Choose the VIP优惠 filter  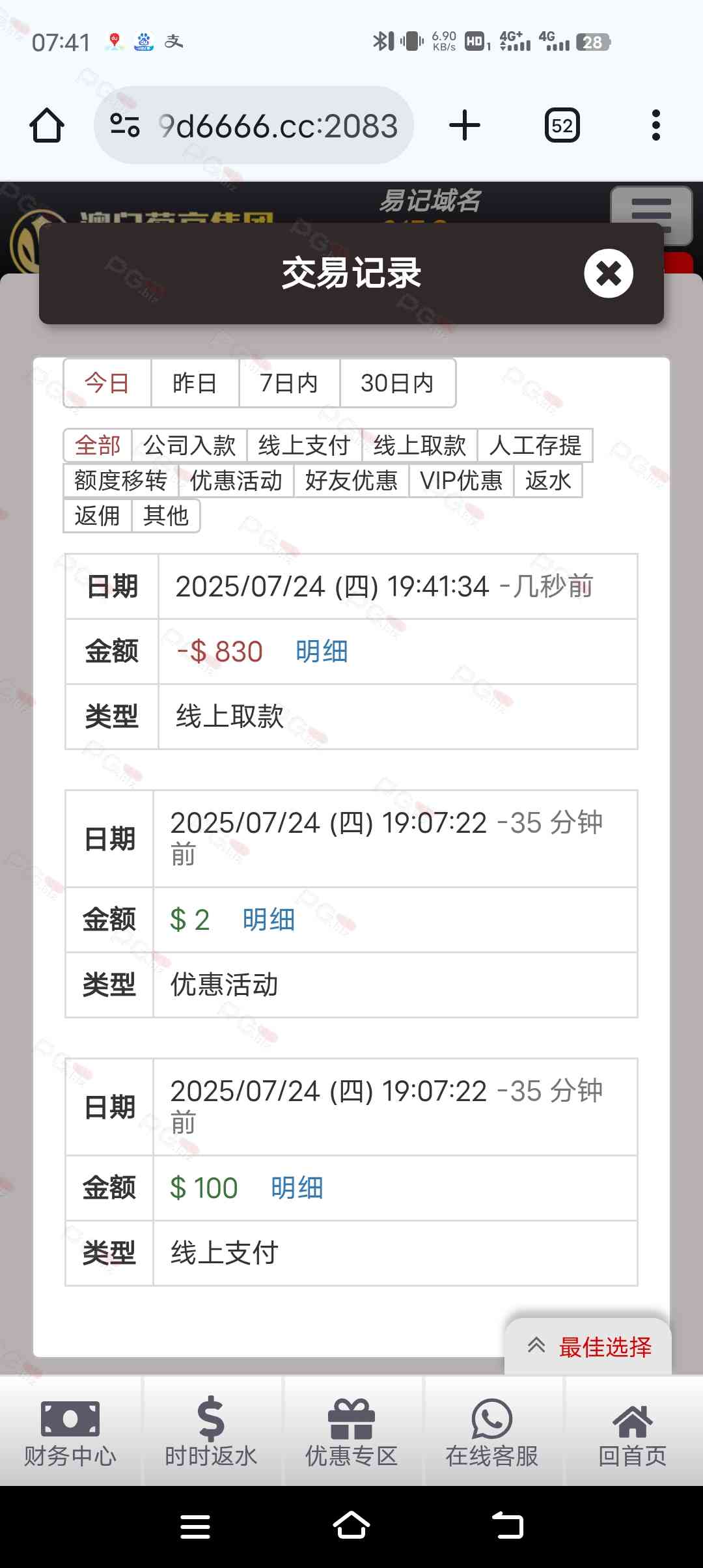[x=462, y=481]
